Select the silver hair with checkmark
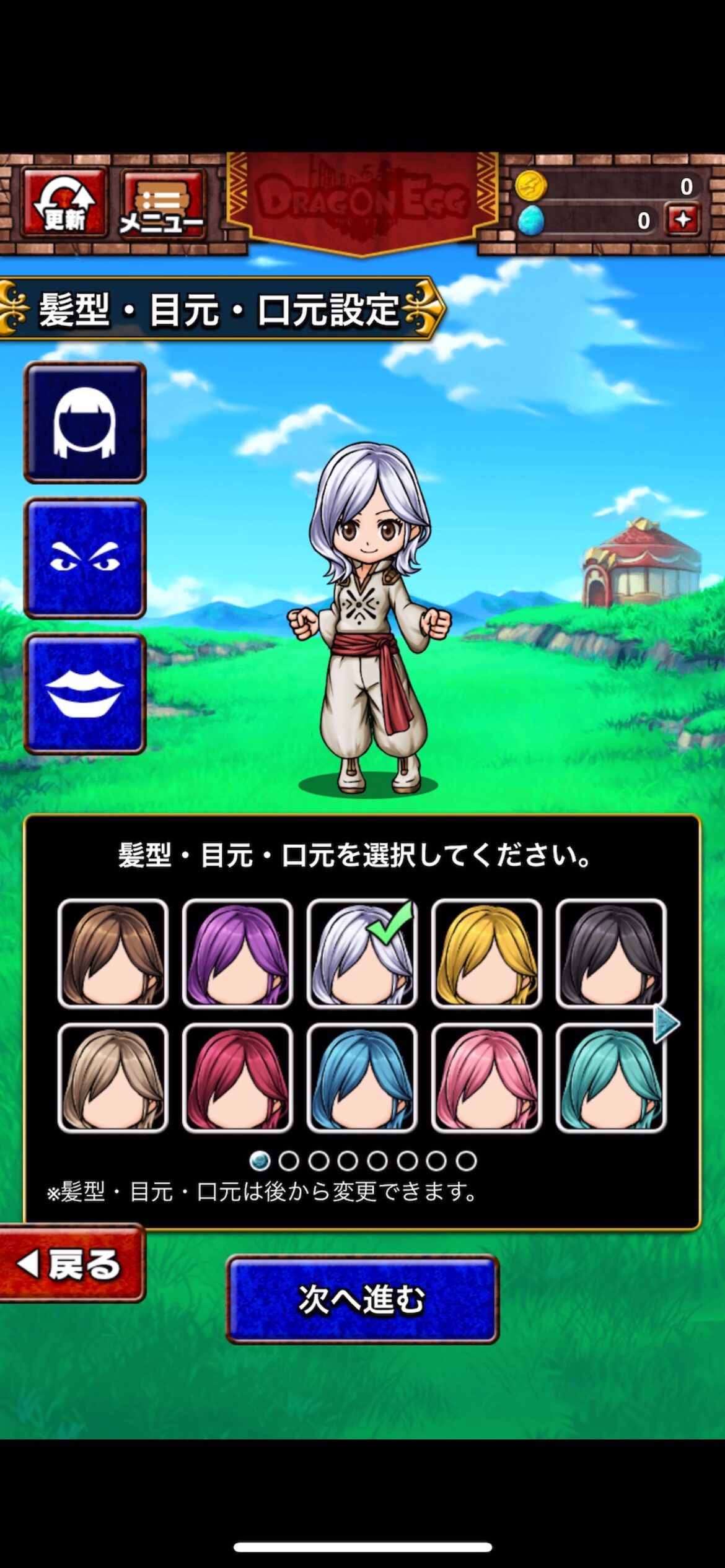 click(362, 954)
